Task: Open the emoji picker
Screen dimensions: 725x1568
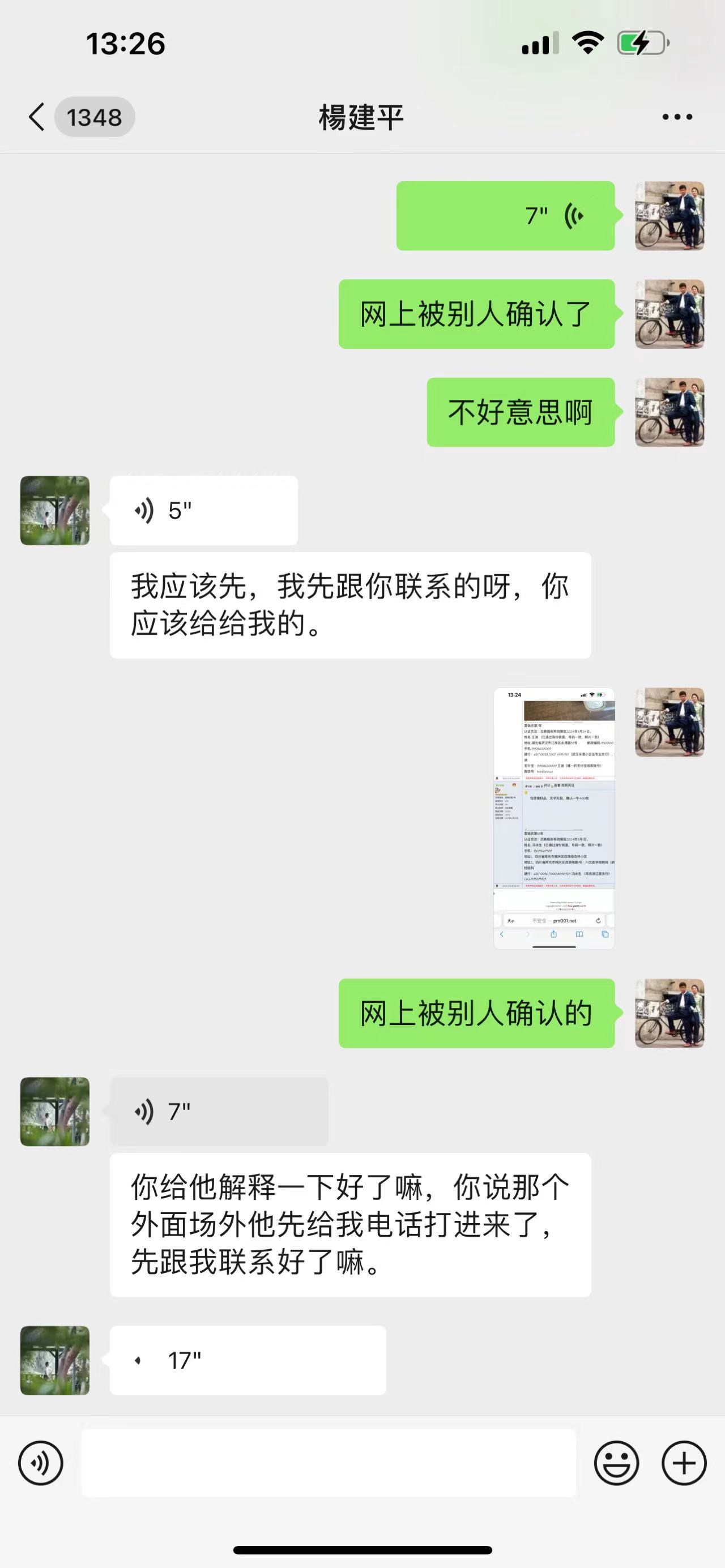Action: click(616, 1463)
